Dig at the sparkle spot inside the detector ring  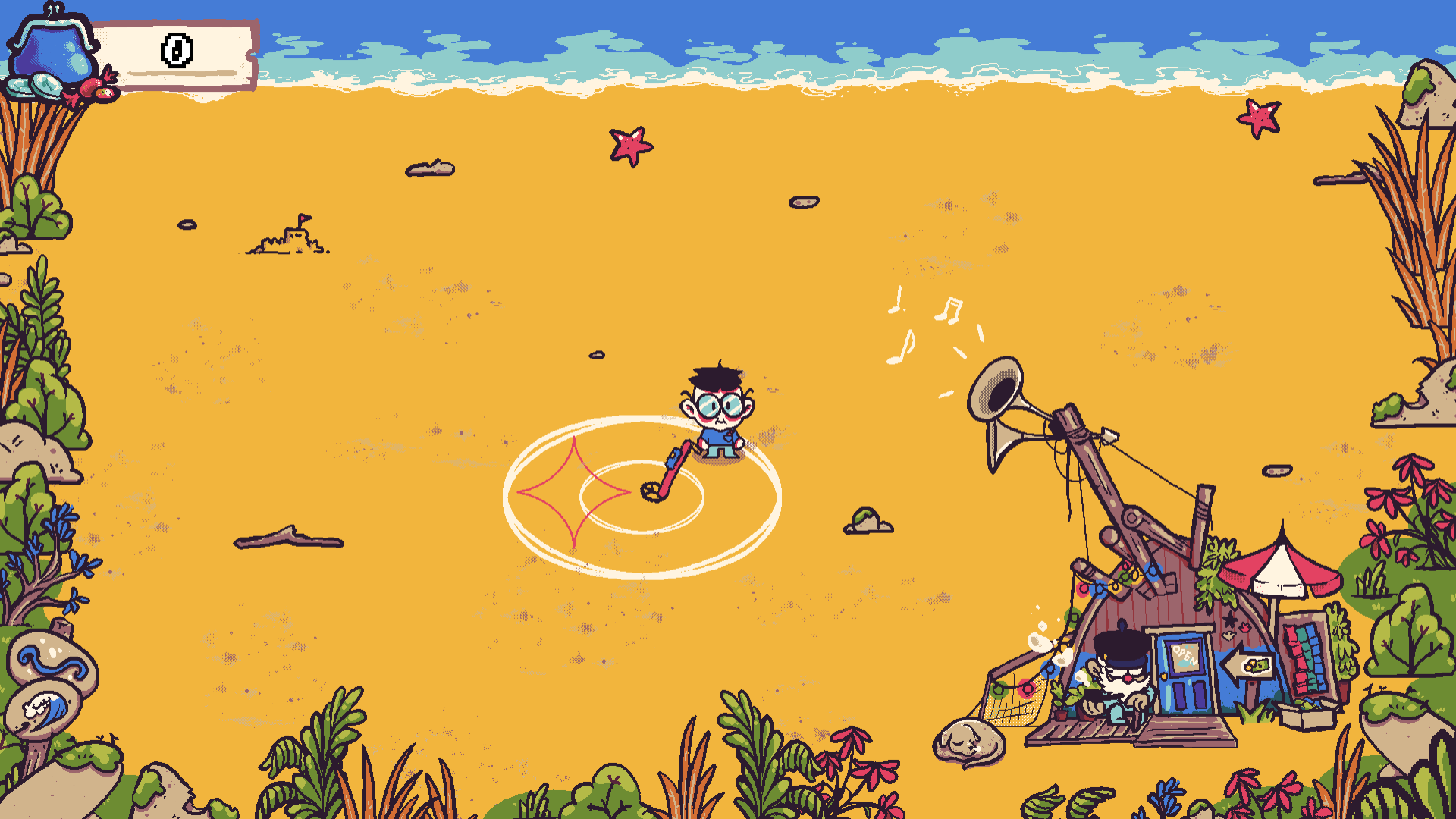click(x=573, y=491)
